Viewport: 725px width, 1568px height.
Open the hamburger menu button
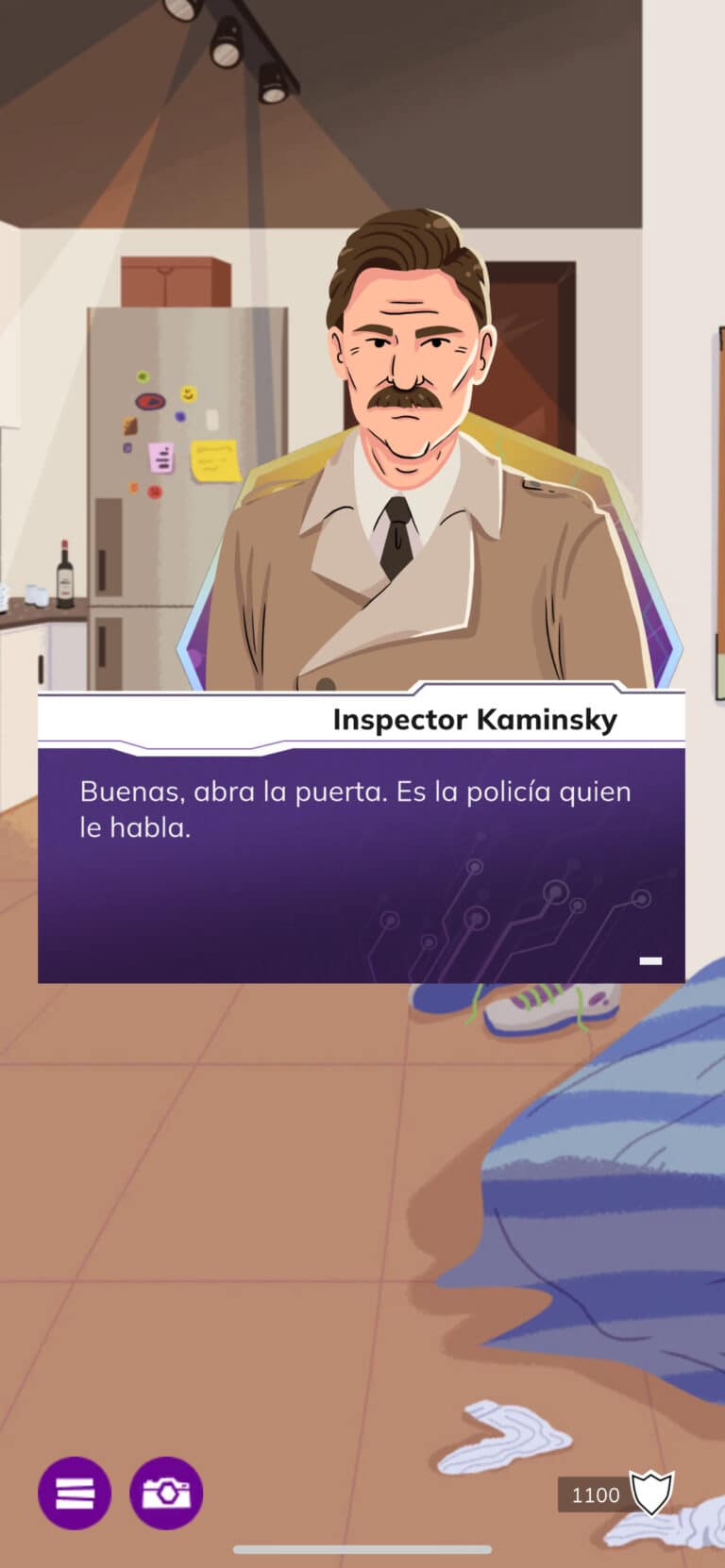pos(75,1493)
